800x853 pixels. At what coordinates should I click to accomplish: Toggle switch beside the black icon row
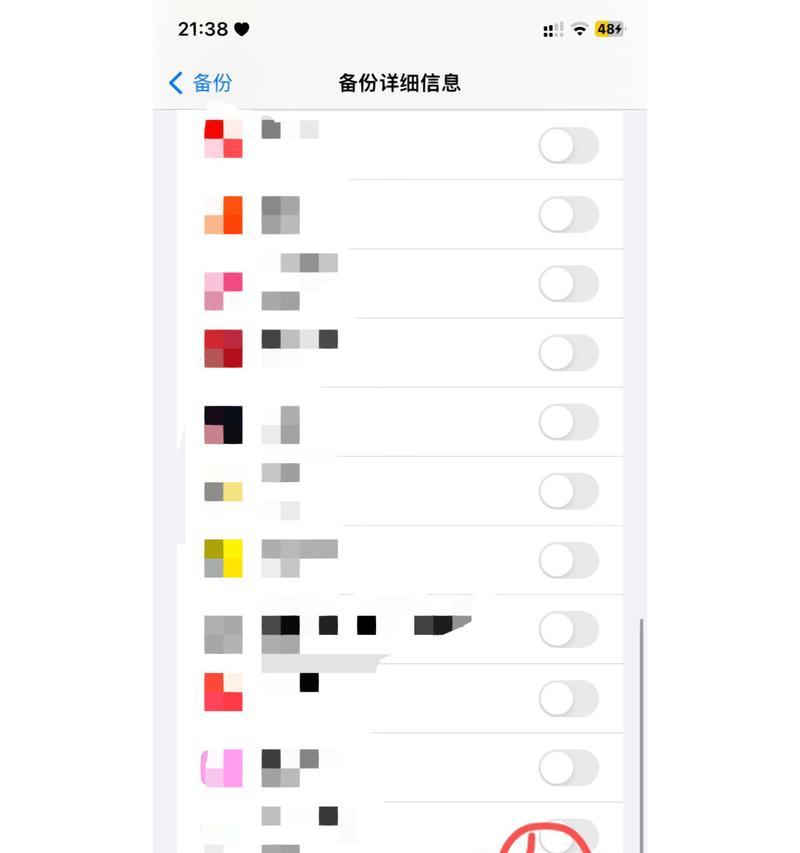click(568, 423)
